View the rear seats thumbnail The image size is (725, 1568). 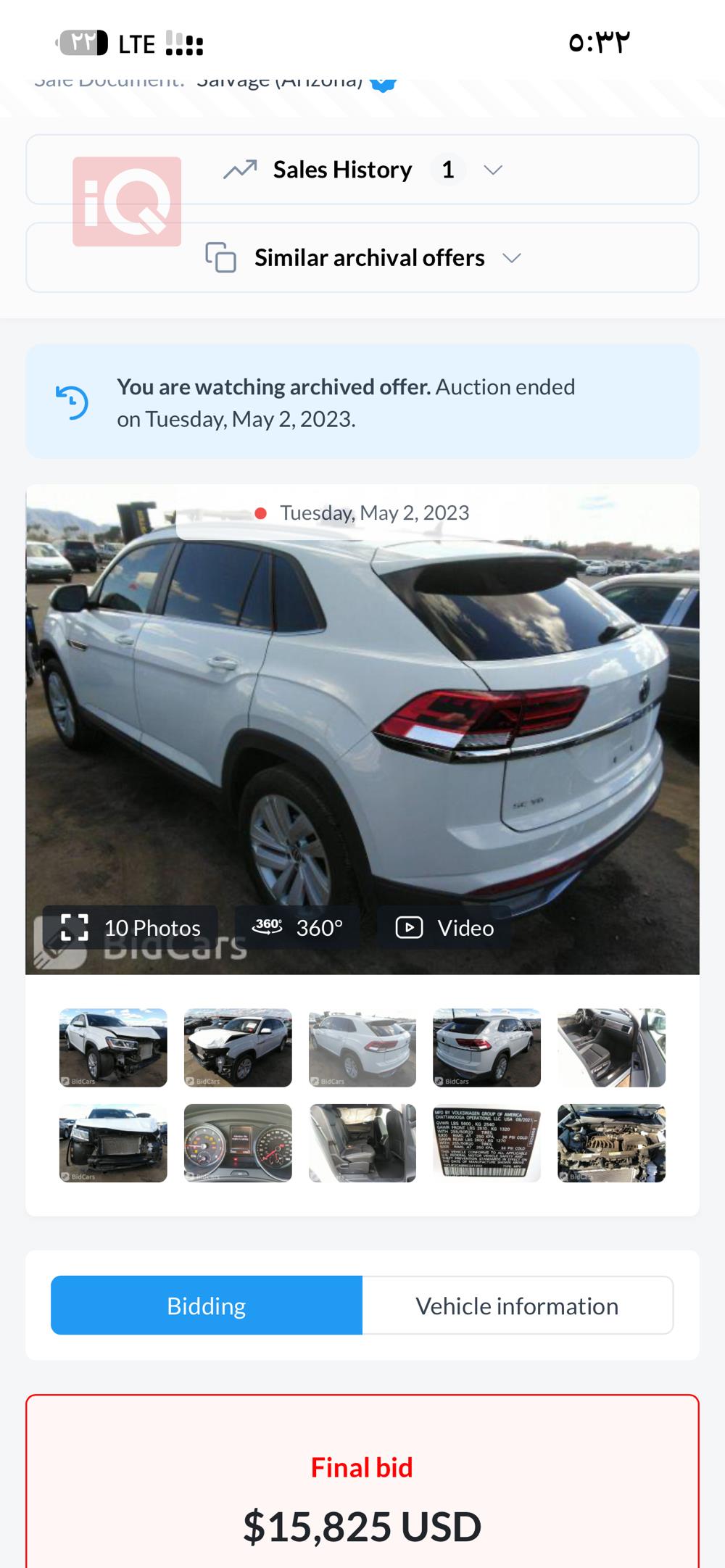pyautogui.click(x=362, y=1143)
